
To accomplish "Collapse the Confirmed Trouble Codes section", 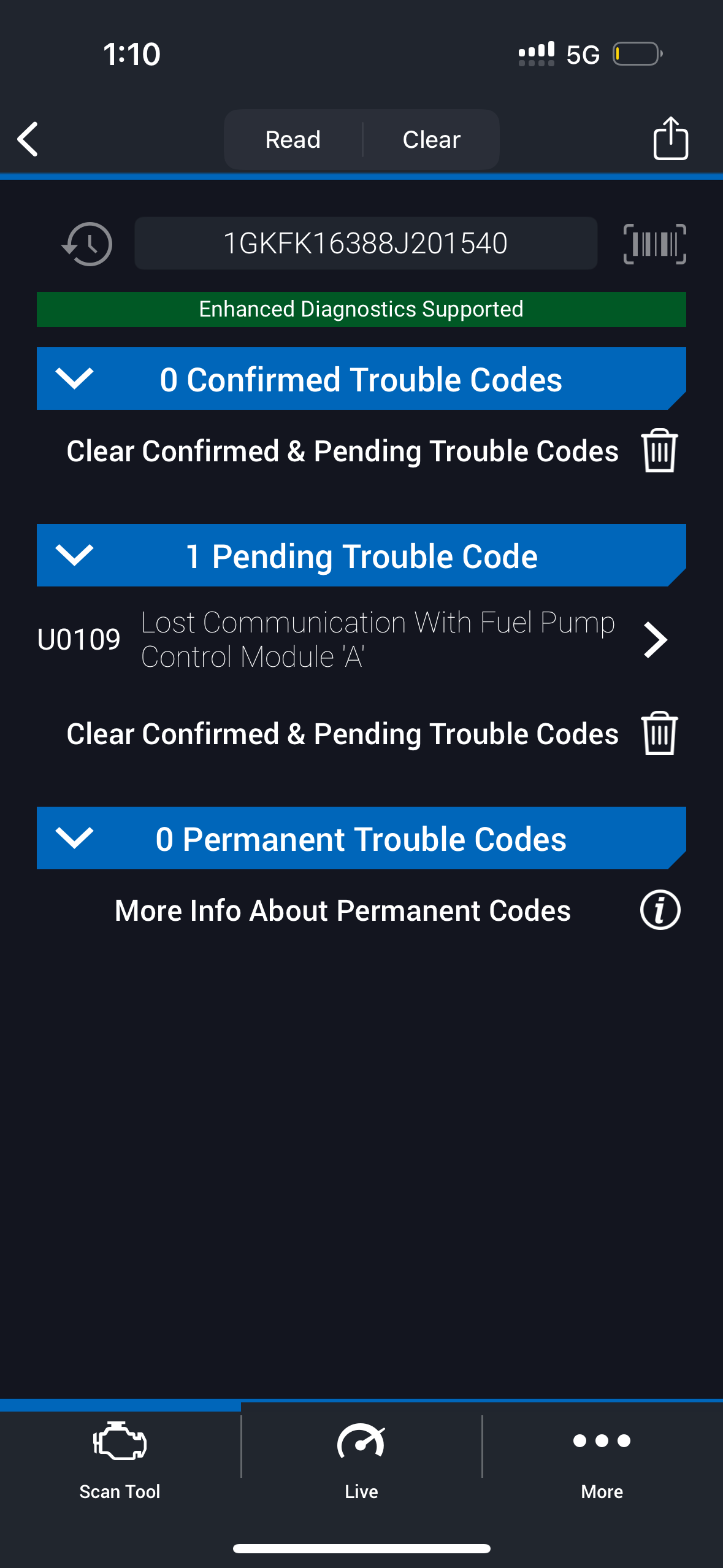I will click(x=74, y=379).
